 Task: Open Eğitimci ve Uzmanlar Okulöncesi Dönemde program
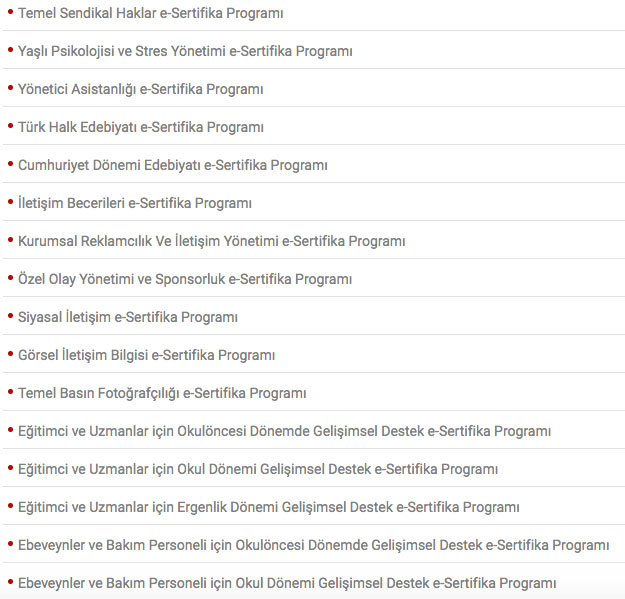pyautogui.click(x=284, y=431)
